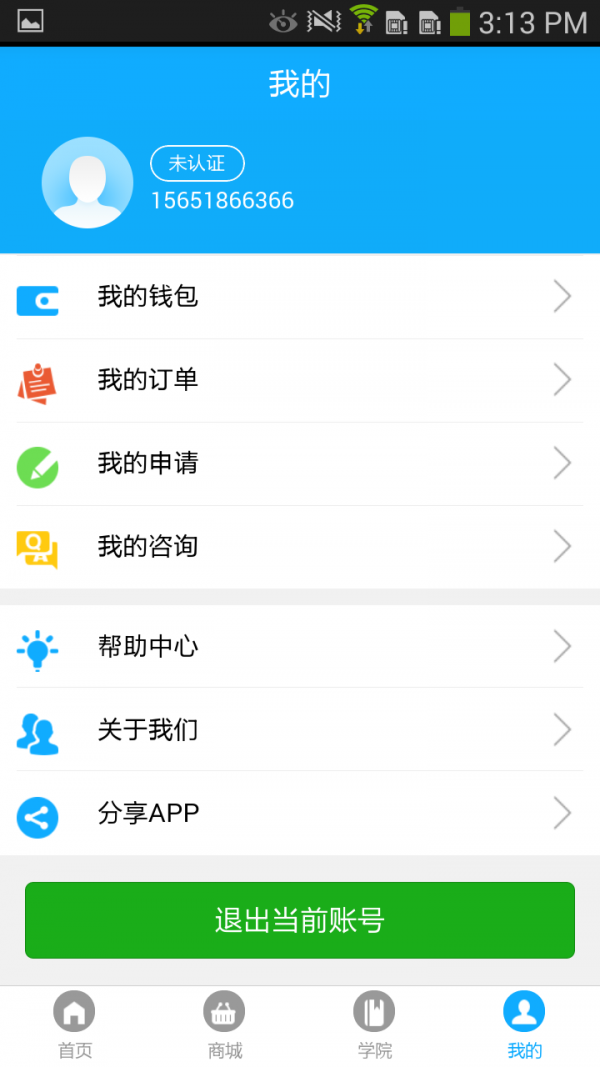Image resolution: width=600 pixels, height=1067 pixels.
Task: Tap 退出当前账号 to log out
Action: [300, 920]
